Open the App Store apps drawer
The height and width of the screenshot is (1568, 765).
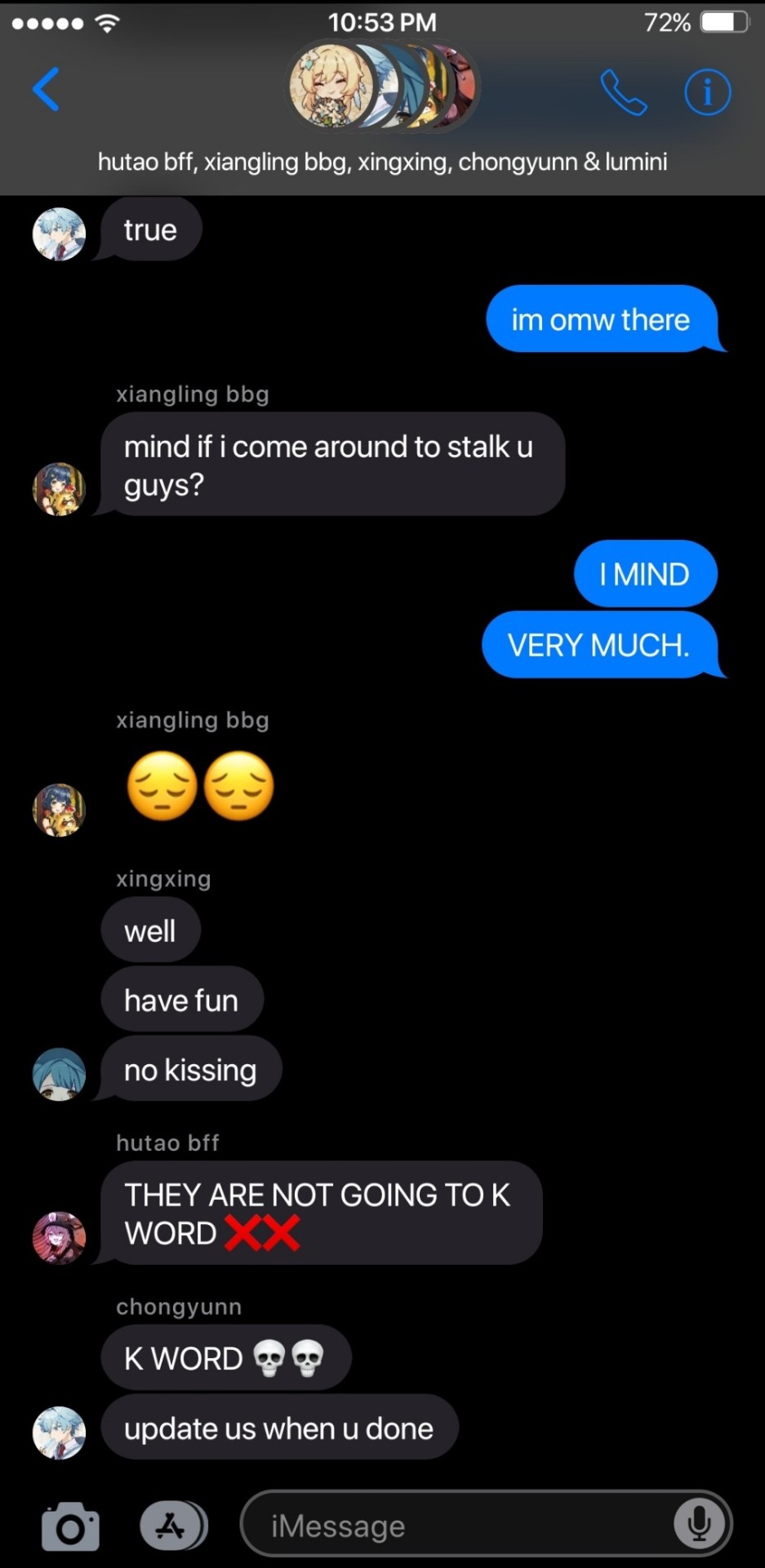coord(171,1526)
